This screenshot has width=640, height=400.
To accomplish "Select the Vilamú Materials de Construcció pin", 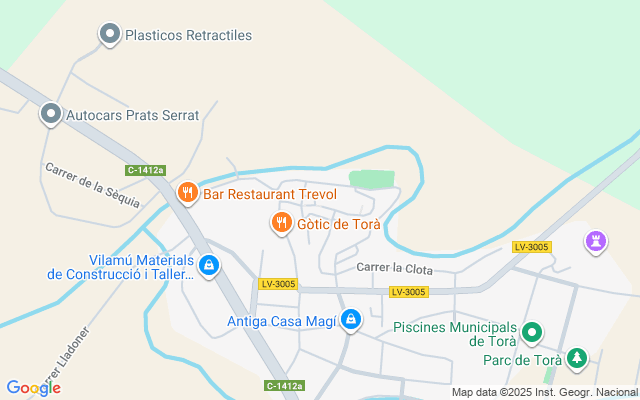I will click(209, 265).
